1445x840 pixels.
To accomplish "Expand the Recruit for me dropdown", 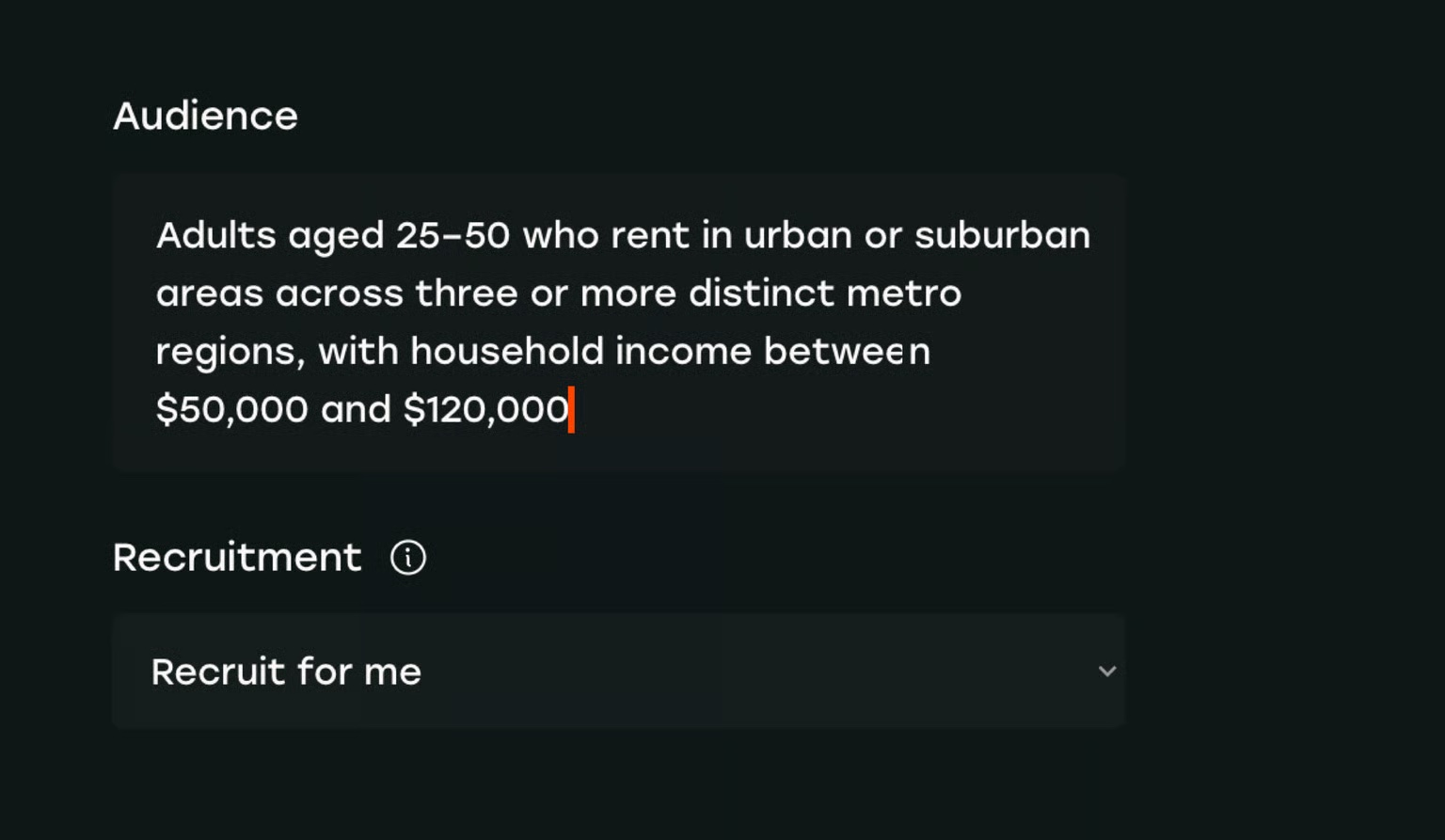I will (619, 672).
